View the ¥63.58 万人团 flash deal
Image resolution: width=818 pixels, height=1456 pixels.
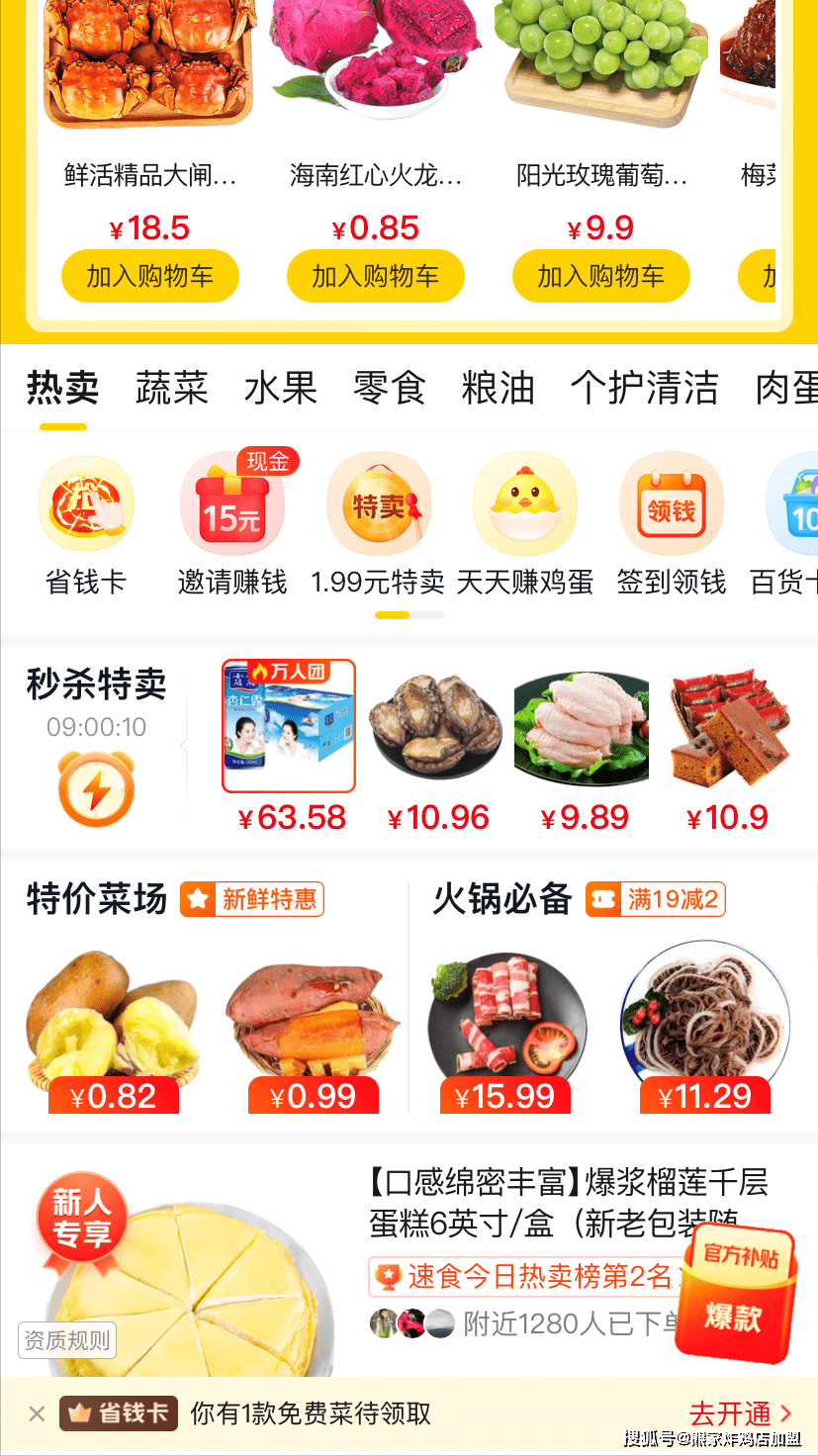(289, 744)
